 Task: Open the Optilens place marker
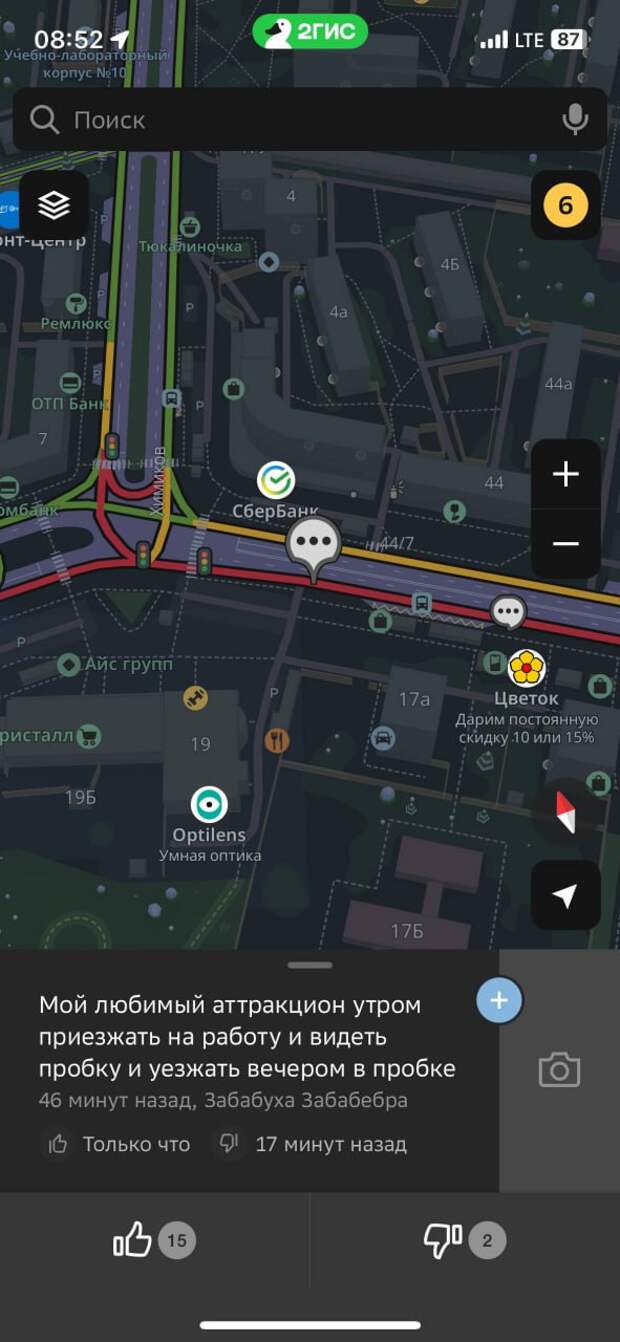(209, 804)
